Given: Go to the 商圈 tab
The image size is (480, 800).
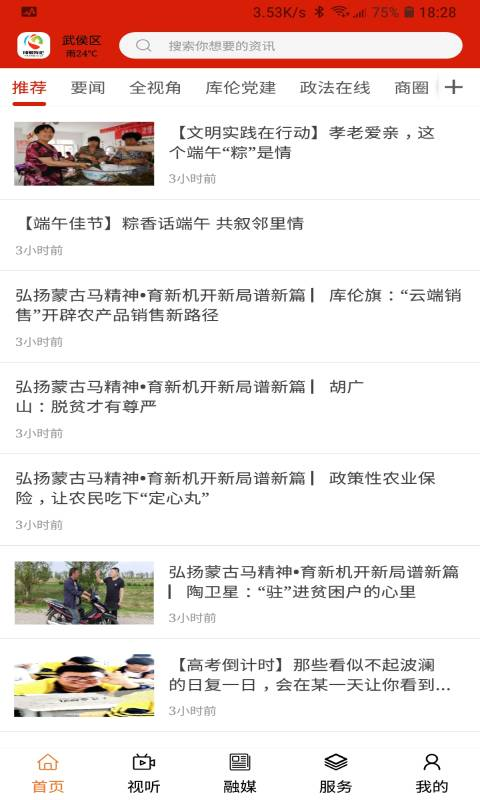Looking at the screenshot, I should [411, 88].
